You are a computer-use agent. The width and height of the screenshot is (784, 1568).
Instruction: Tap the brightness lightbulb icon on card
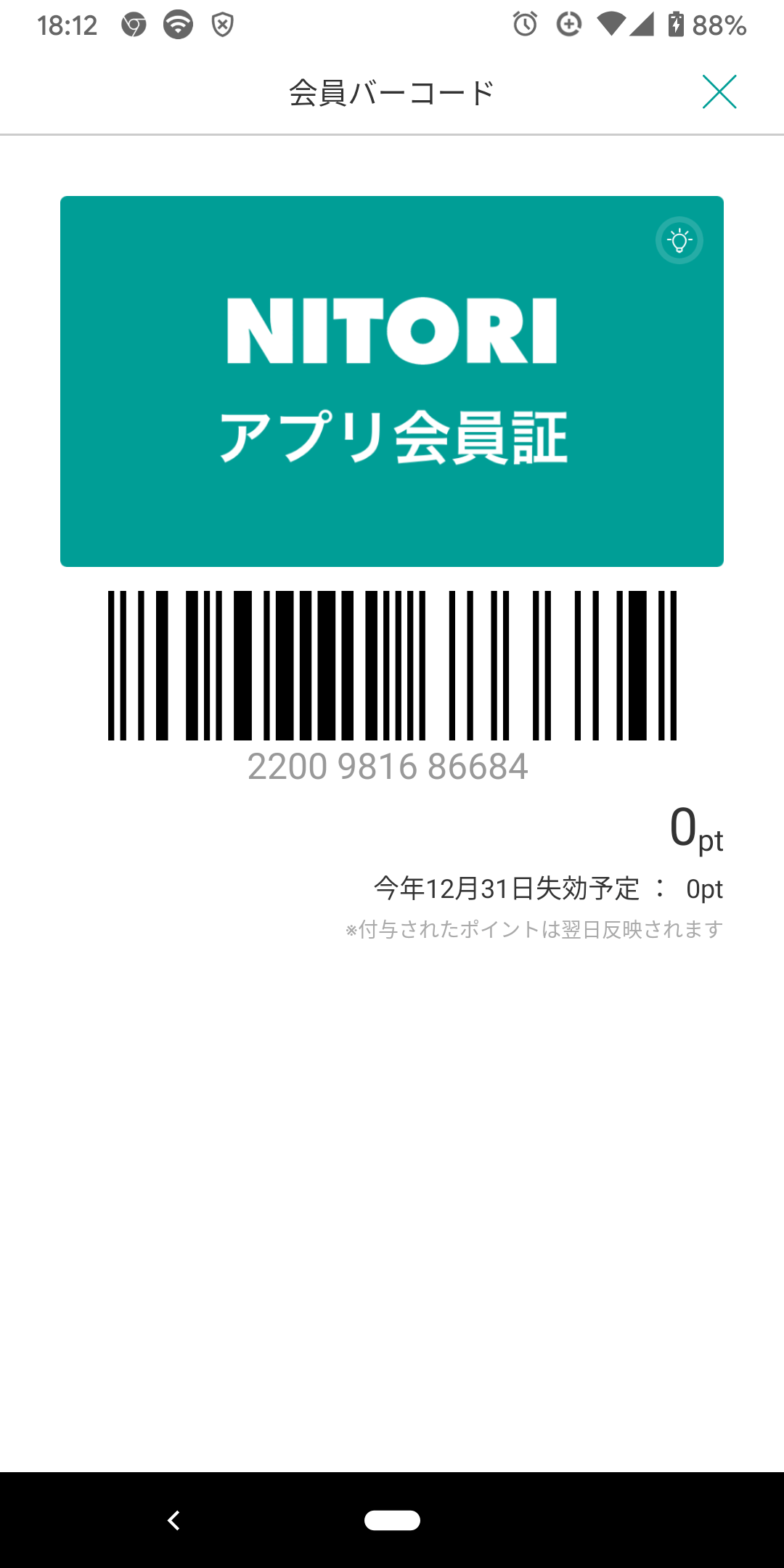click(679, 240)
